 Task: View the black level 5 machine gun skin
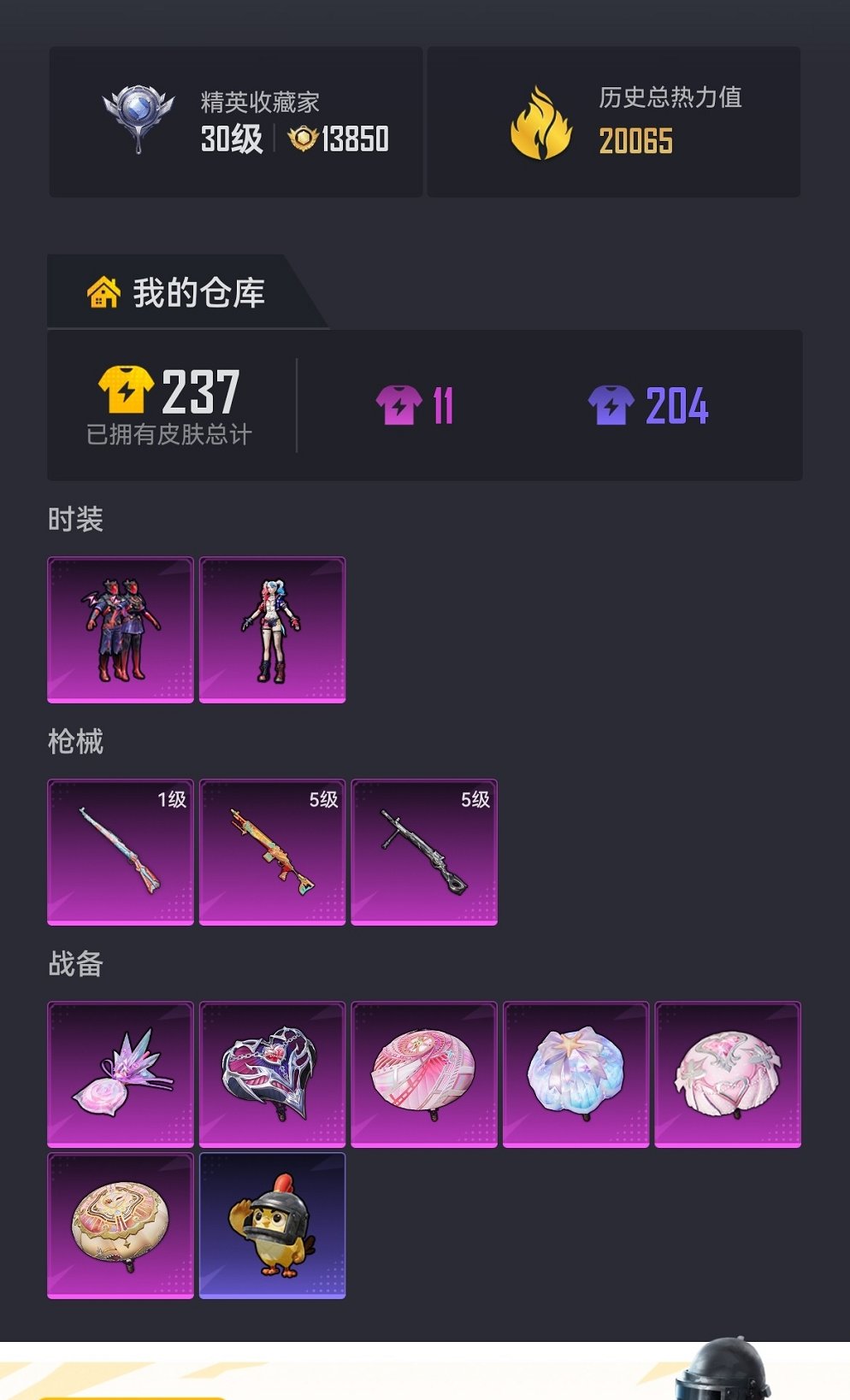[424, 852]
